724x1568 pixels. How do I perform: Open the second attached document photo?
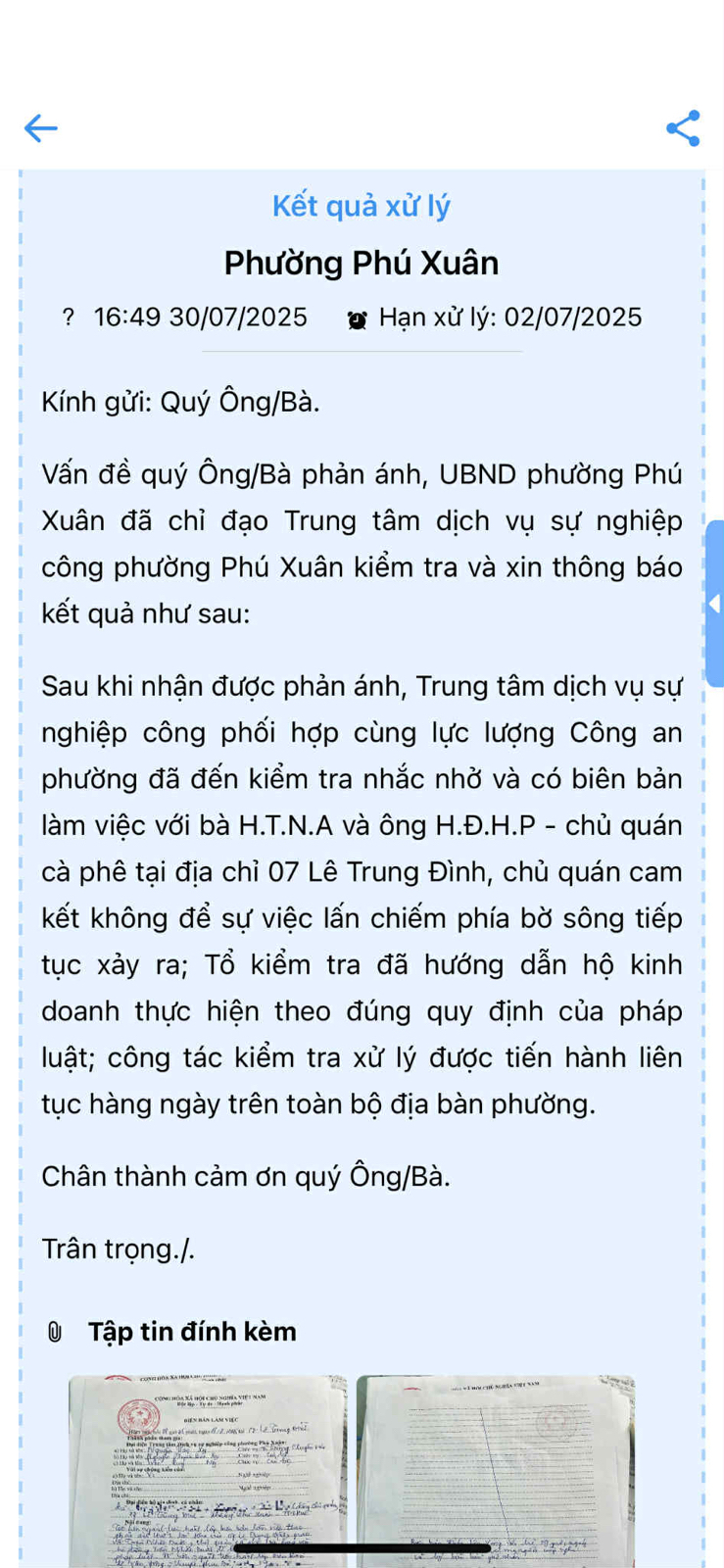tap(496, 1471)
